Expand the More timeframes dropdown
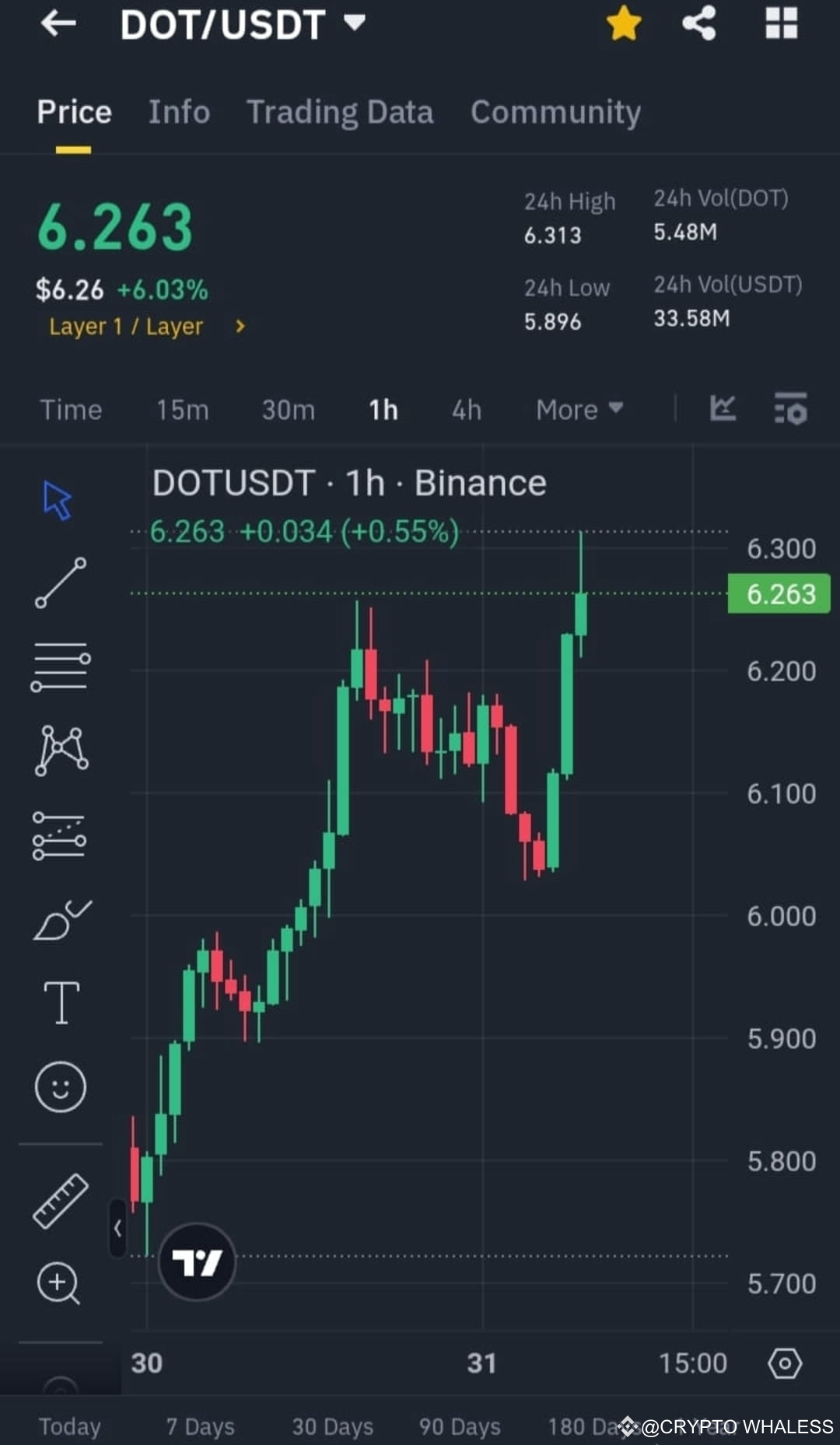Viewport: 840px width, 1445px height. [x=579, y=410]
